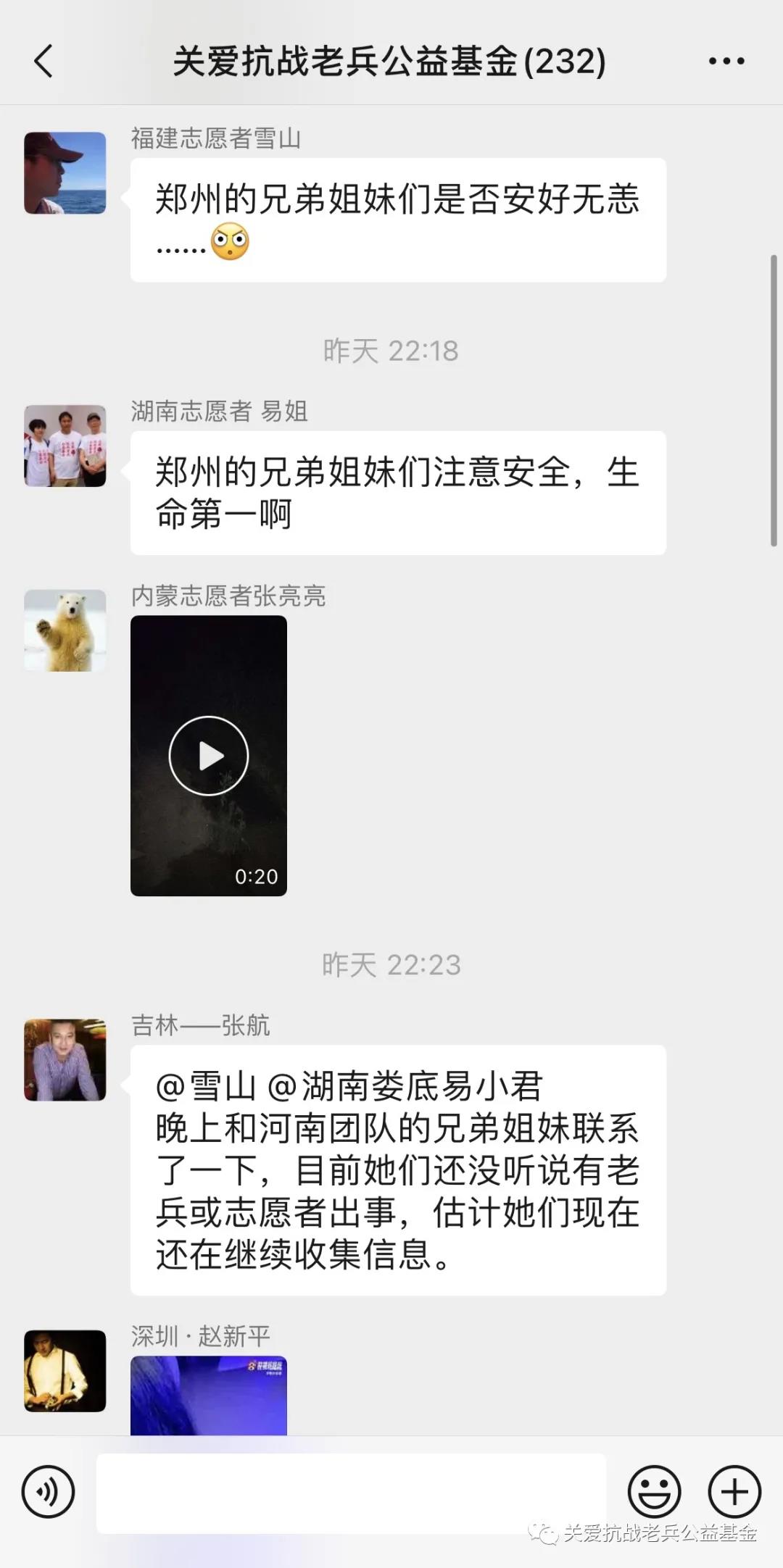Open the group chat overflow menu
This screenshot has width=783, height=1568.
click(x=726, y=62)
